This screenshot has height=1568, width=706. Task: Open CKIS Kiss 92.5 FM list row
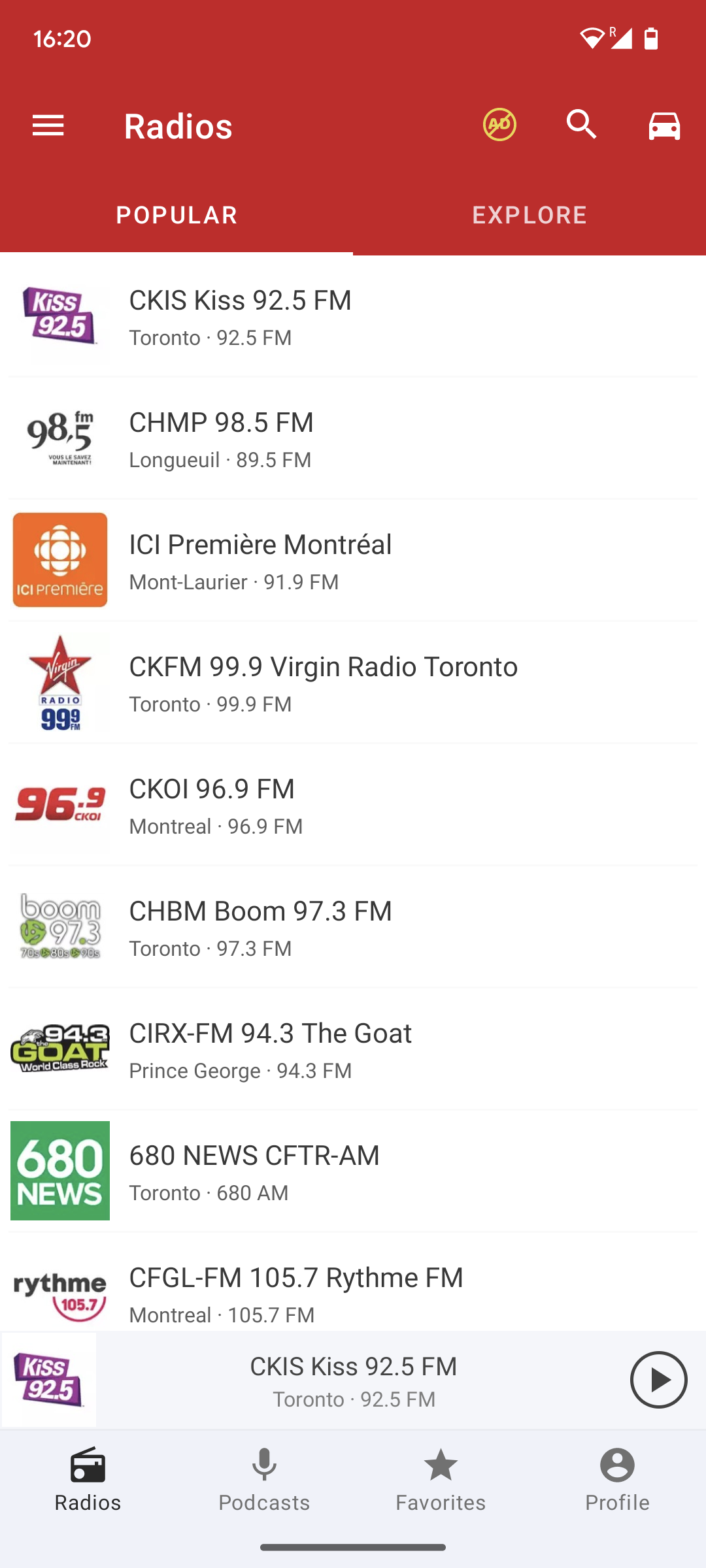click(353, 316)
